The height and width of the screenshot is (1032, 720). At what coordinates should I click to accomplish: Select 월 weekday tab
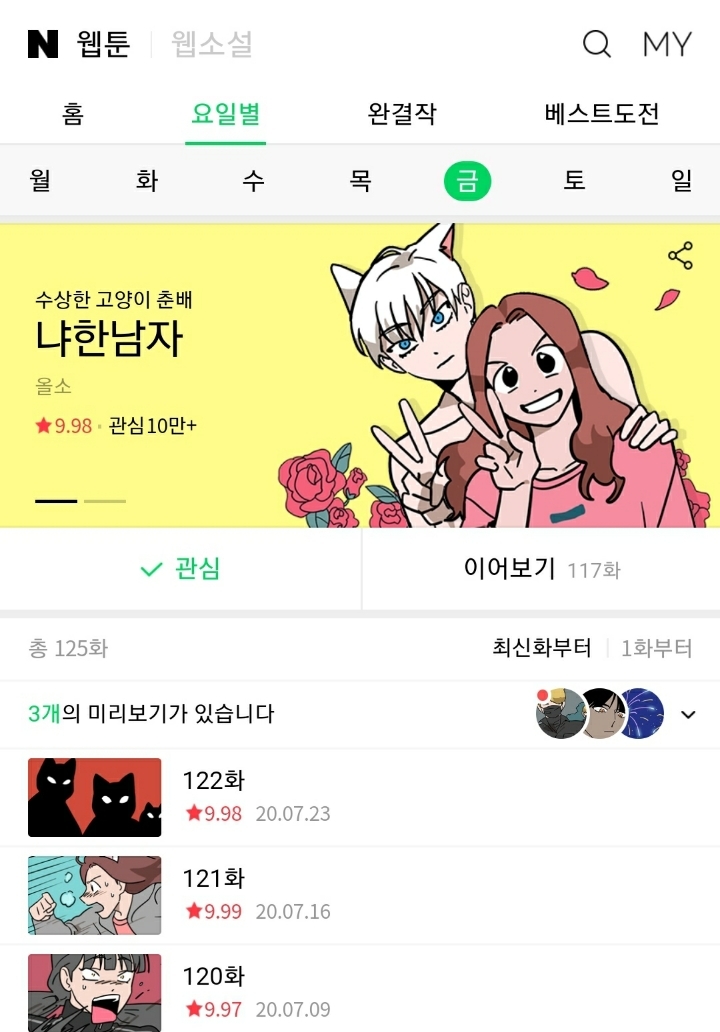40,181
